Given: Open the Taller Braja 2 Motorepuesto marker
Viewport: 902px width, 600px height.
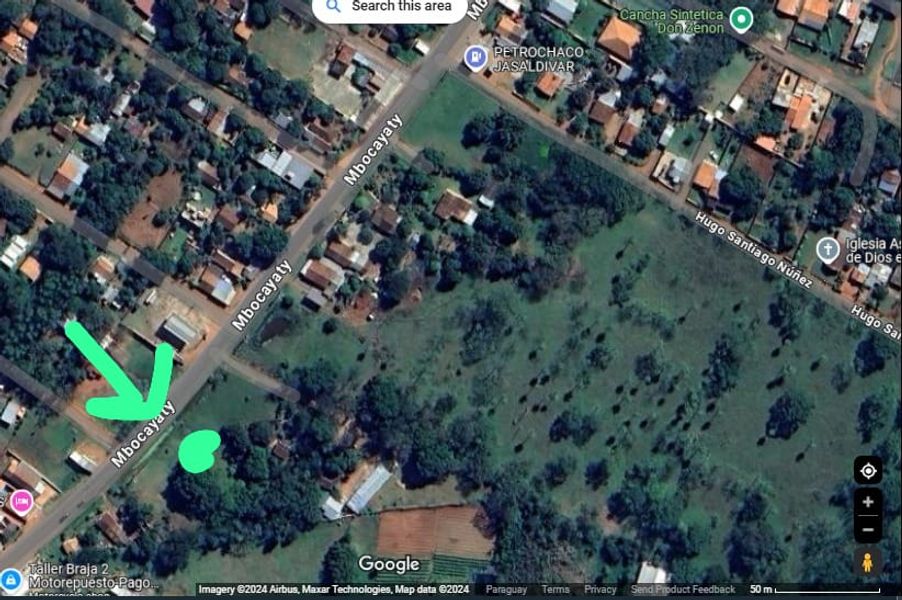Looking at the screenshot, I should pyautogui.click(x=11, y=579).
